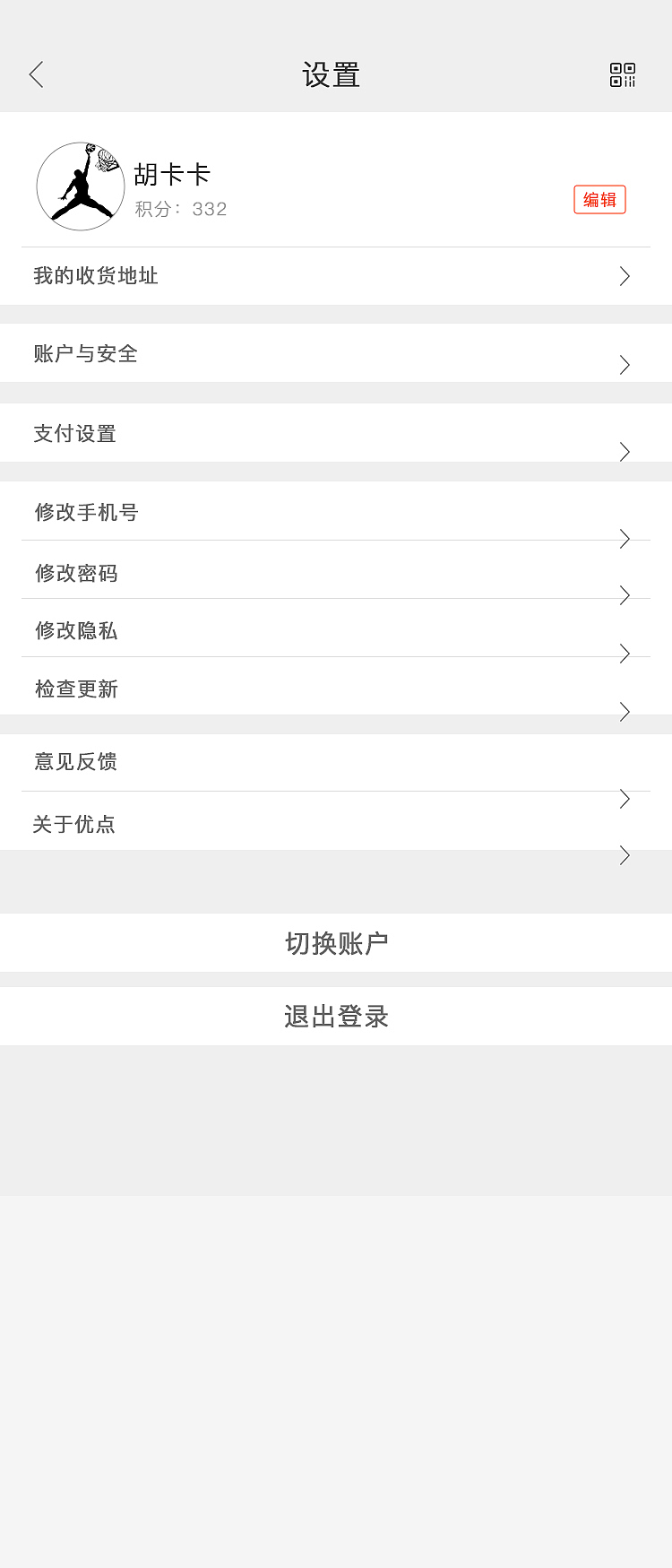Tap 检查更新 to check for updates

pos(75,689)
